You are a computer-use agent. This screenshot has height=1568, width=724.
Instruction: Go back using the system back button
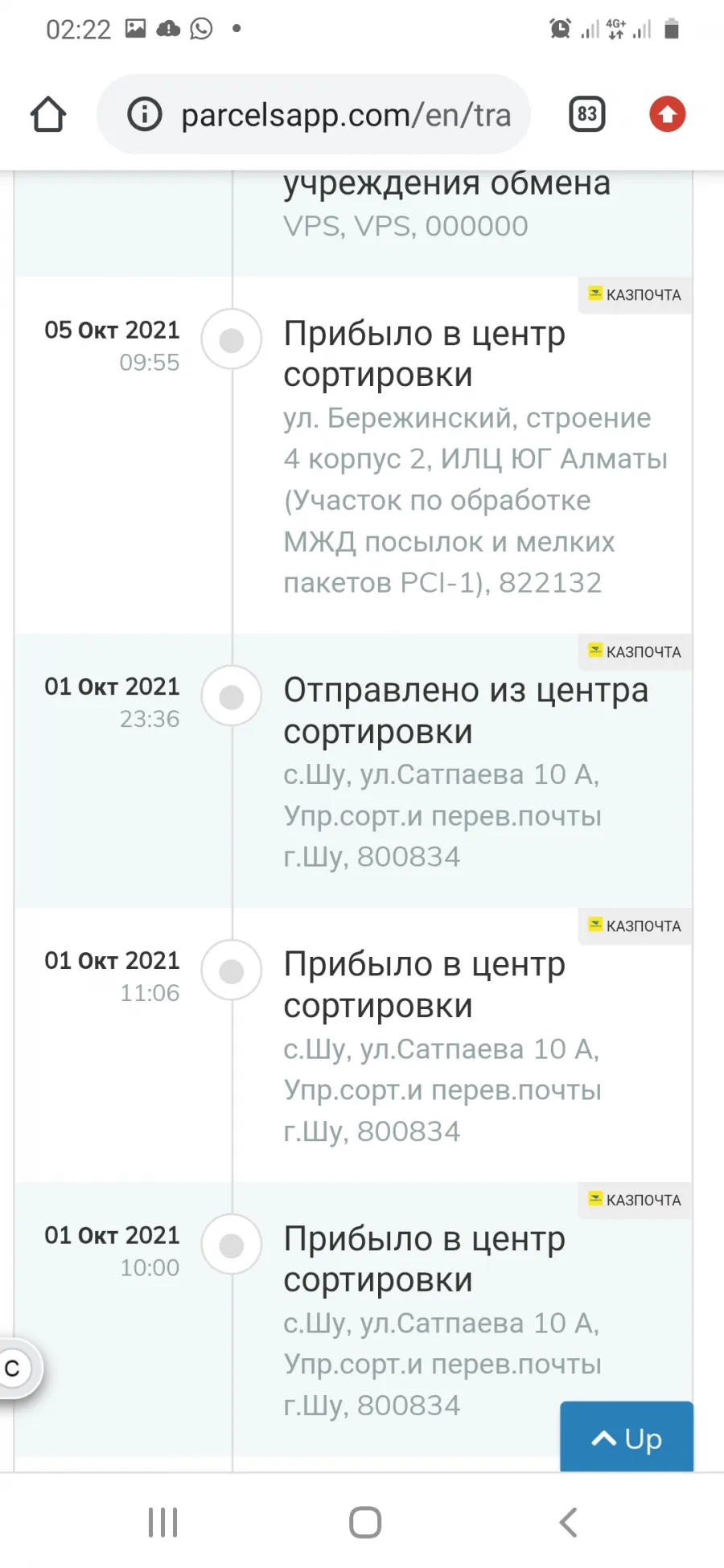click(569, 1522)
